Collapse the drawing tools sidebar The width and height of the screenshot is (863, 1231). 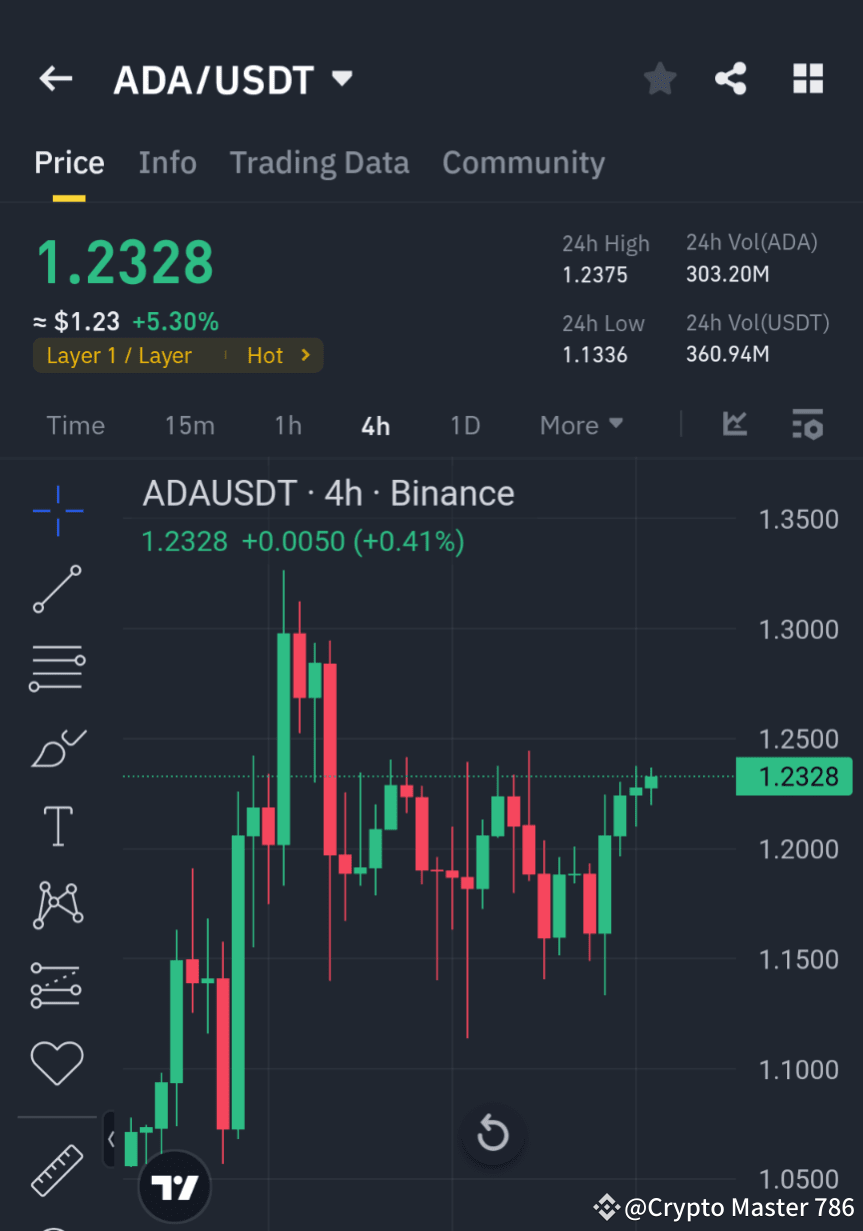click(110, 1137)
